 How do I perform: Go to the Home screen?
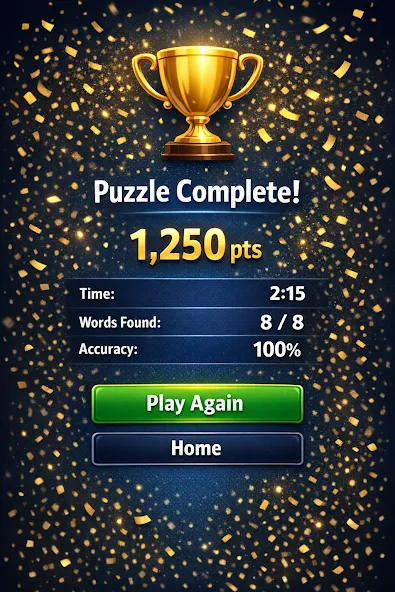pyautogui.click(x=198, y=449)
